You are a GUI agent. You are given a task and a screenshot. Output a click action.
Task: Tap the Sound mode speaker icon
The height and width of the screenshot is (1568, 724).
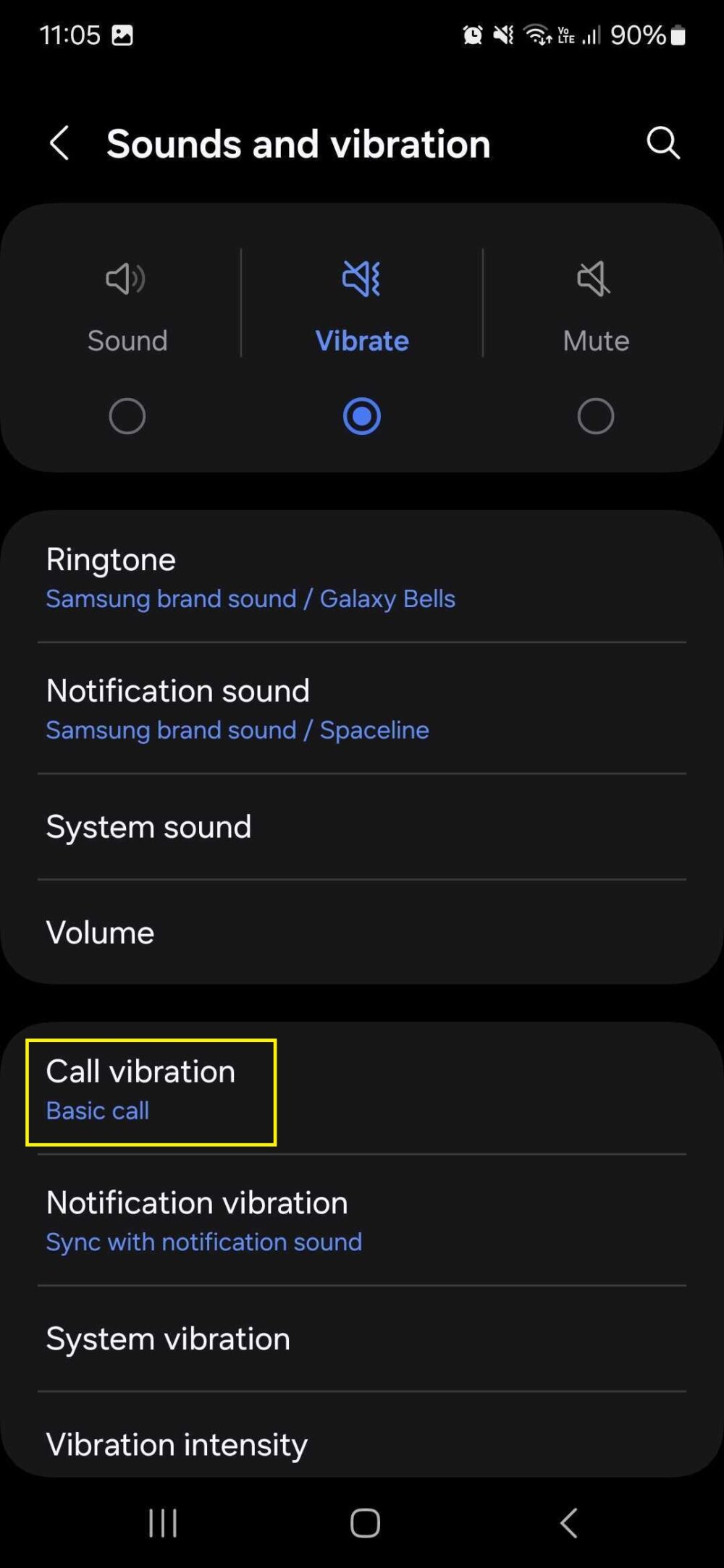point(127,279)
